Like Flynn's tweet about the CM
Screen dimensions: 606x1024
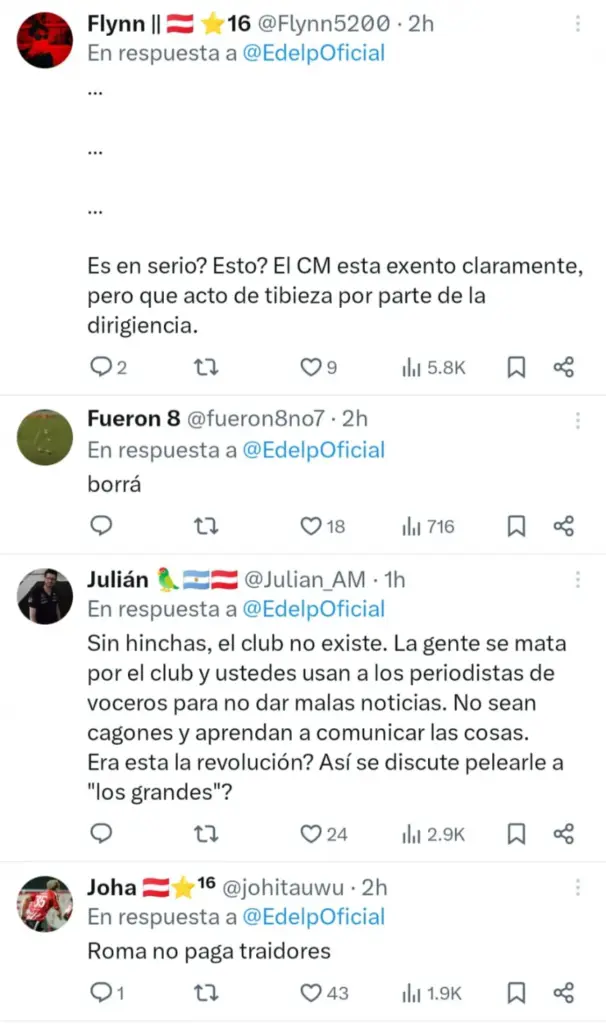(311, 368)
